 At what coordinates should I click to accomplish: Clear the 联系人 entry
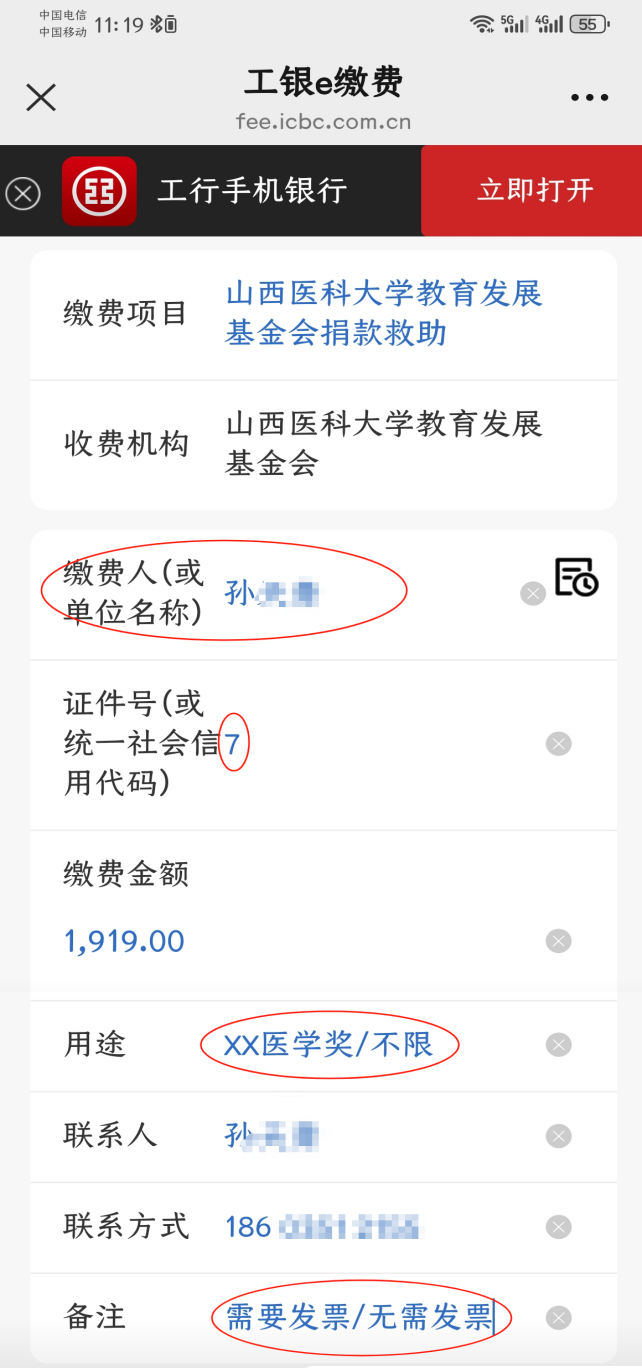[558, 1136]
